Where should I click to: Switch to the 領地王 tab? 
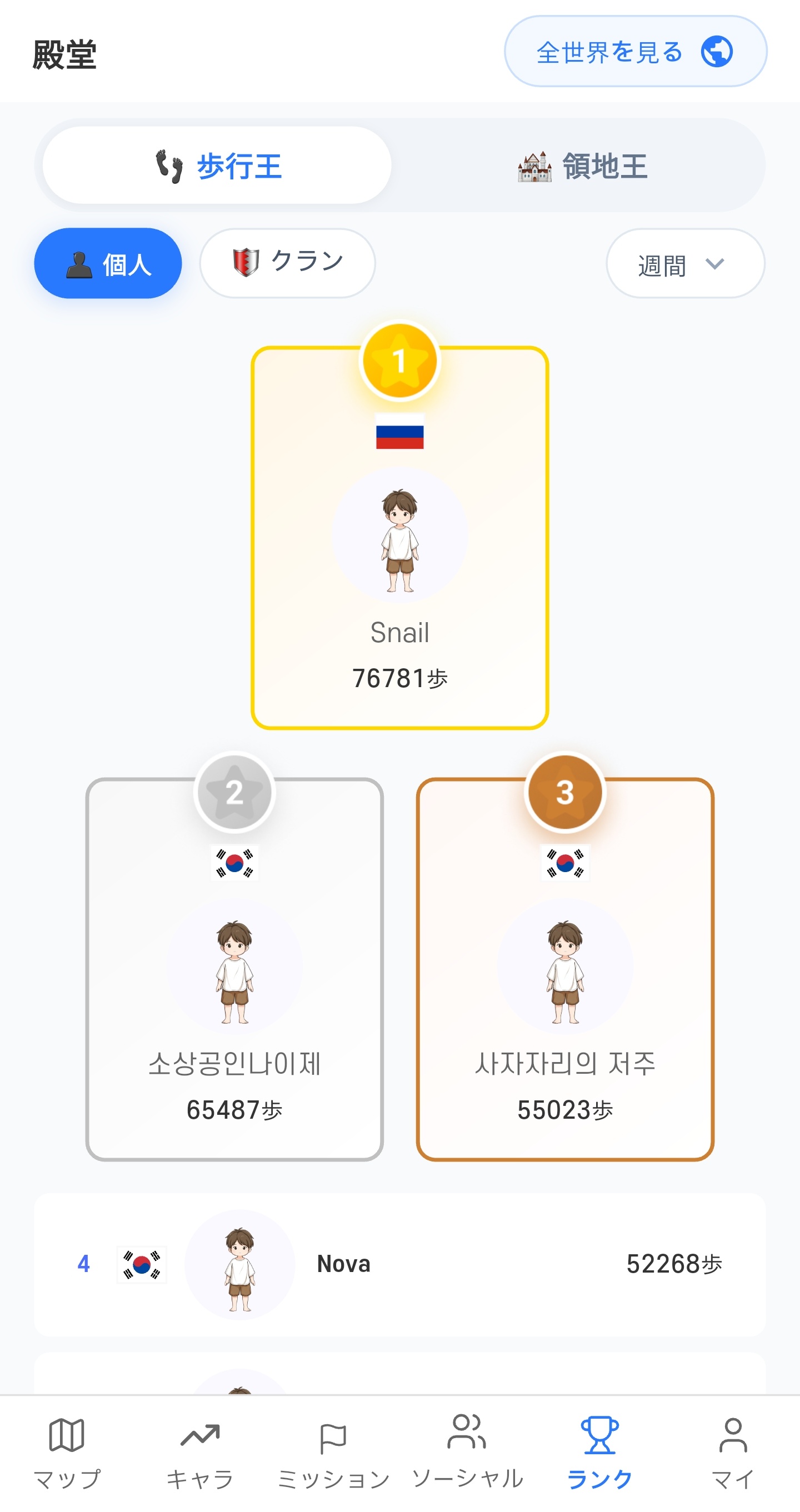(582, 166)
